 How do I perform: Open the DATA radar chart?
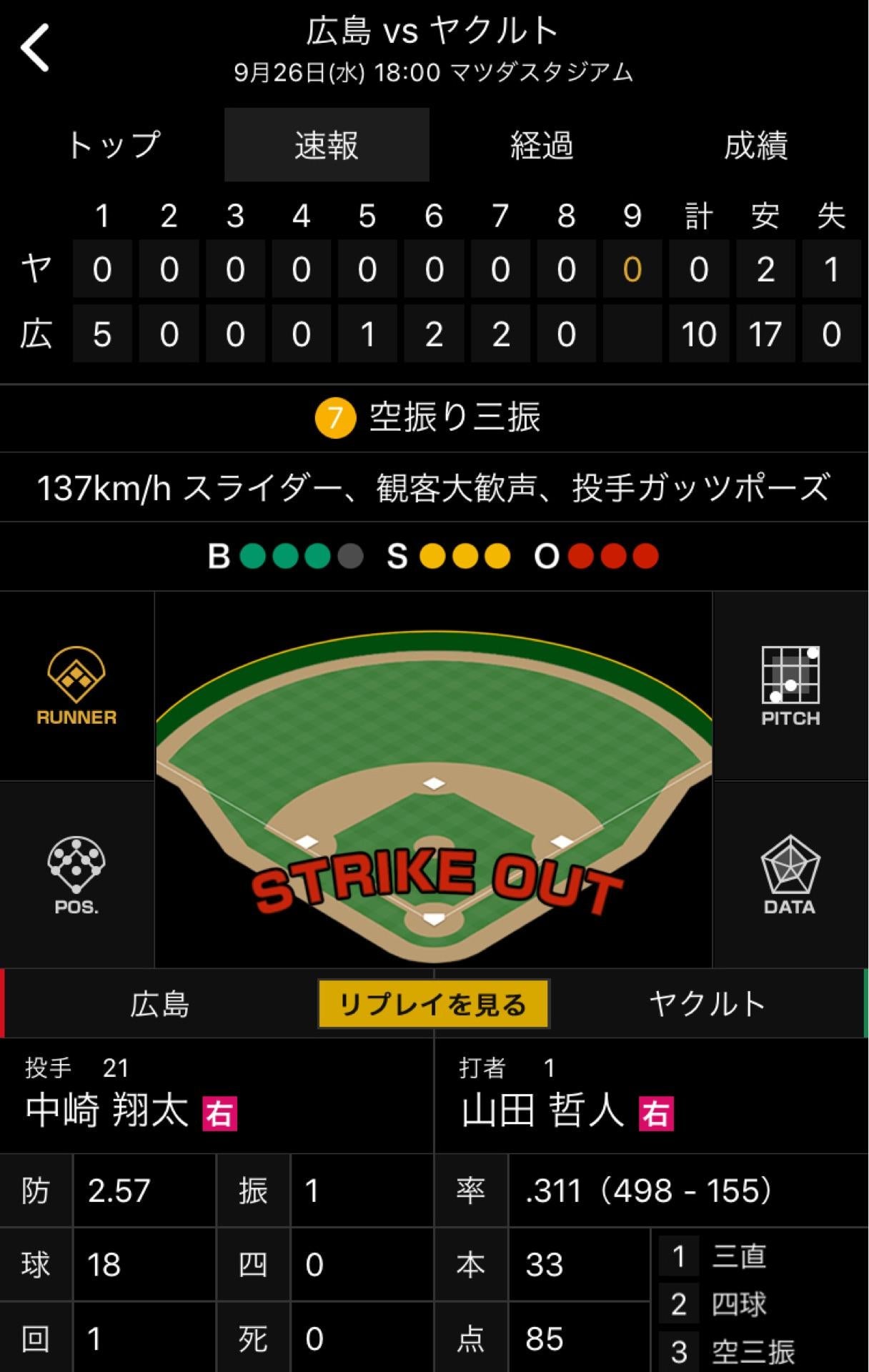[x=790, y=875]
